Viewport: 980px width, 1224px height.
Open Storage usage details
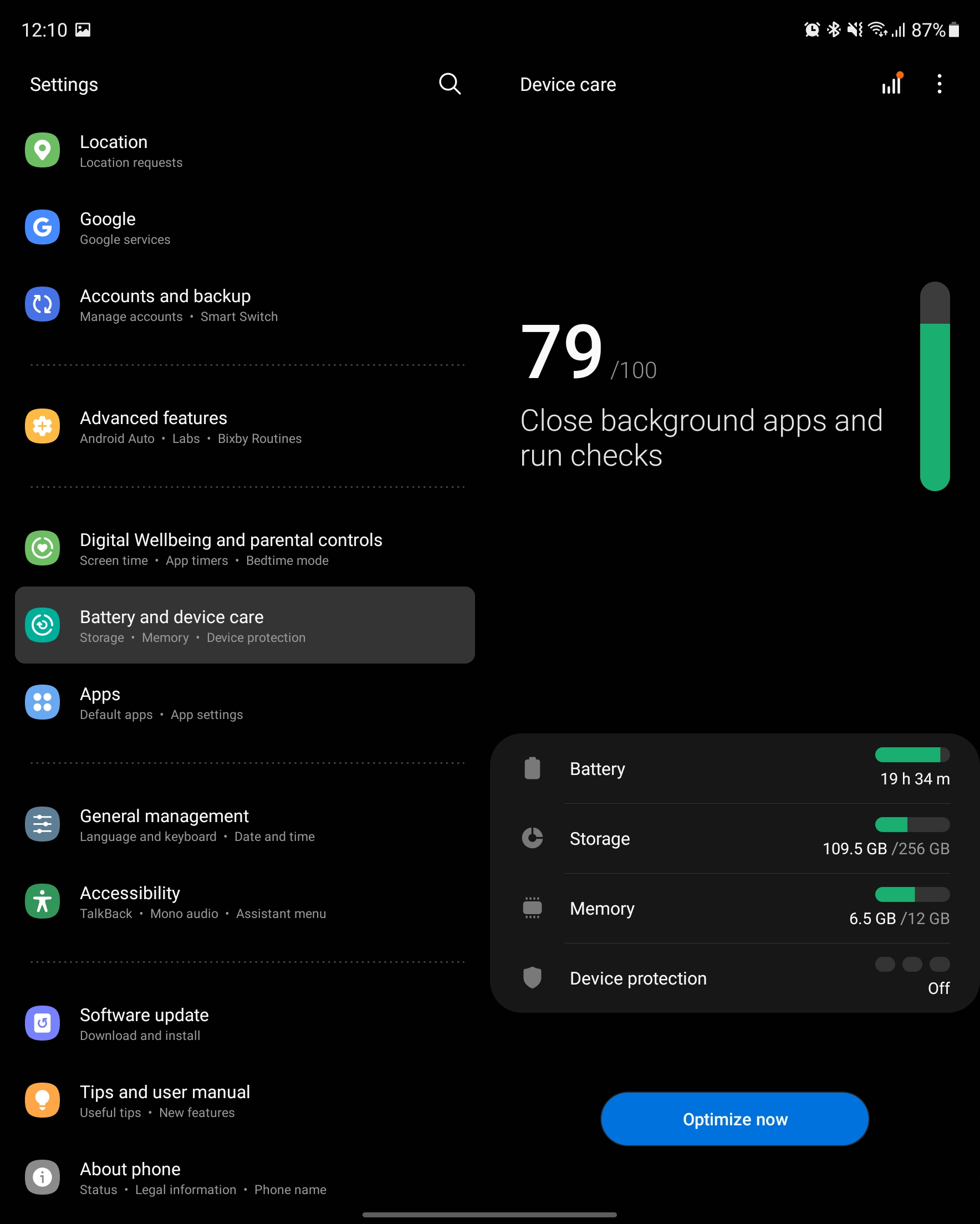click(734, 839)
